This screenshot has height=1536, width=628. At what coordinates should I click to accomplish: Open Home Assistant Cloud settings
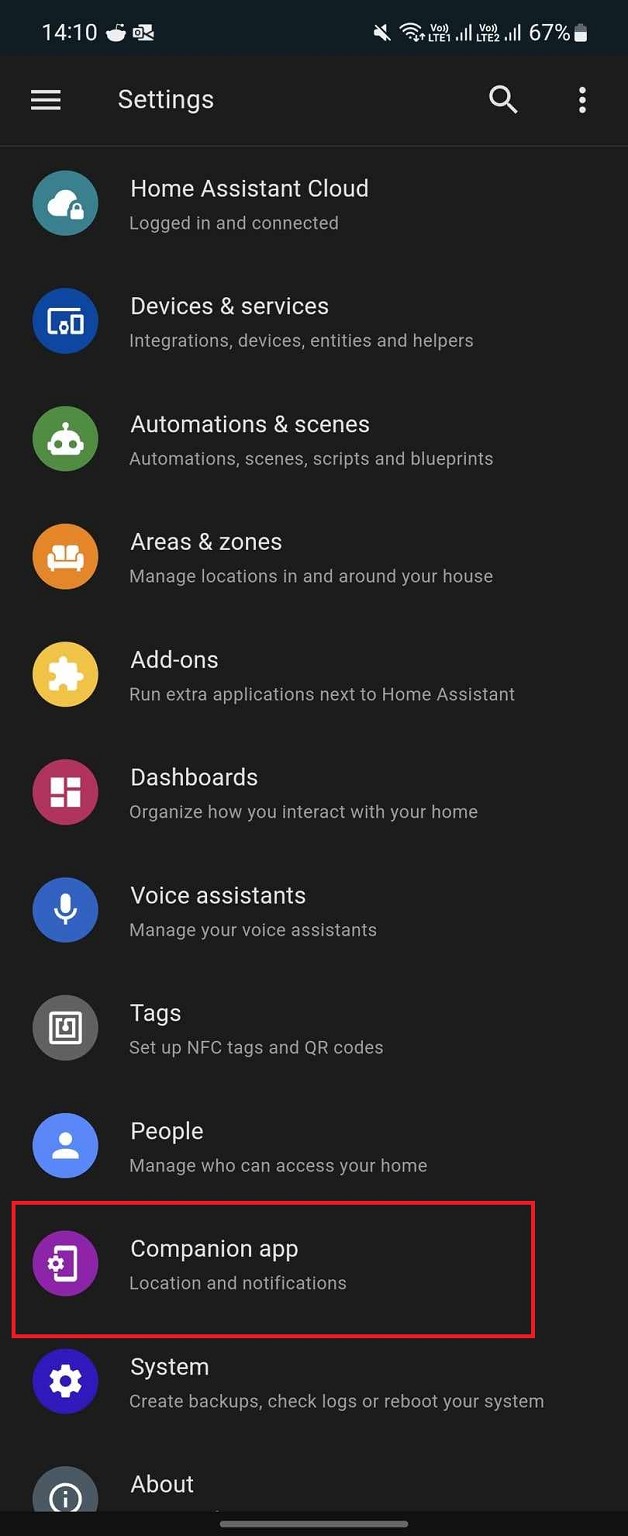click(x=250, y=204)
